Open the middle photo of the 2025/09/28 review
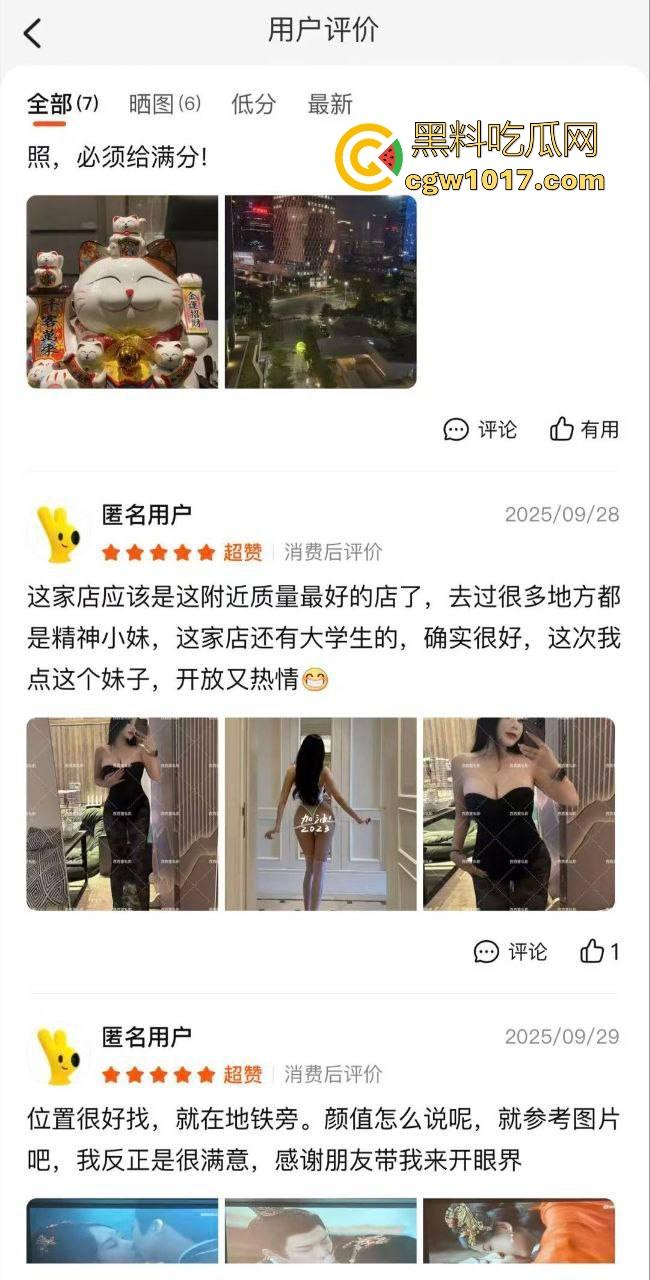This screenshot has height=1280, width=650. 320,813
